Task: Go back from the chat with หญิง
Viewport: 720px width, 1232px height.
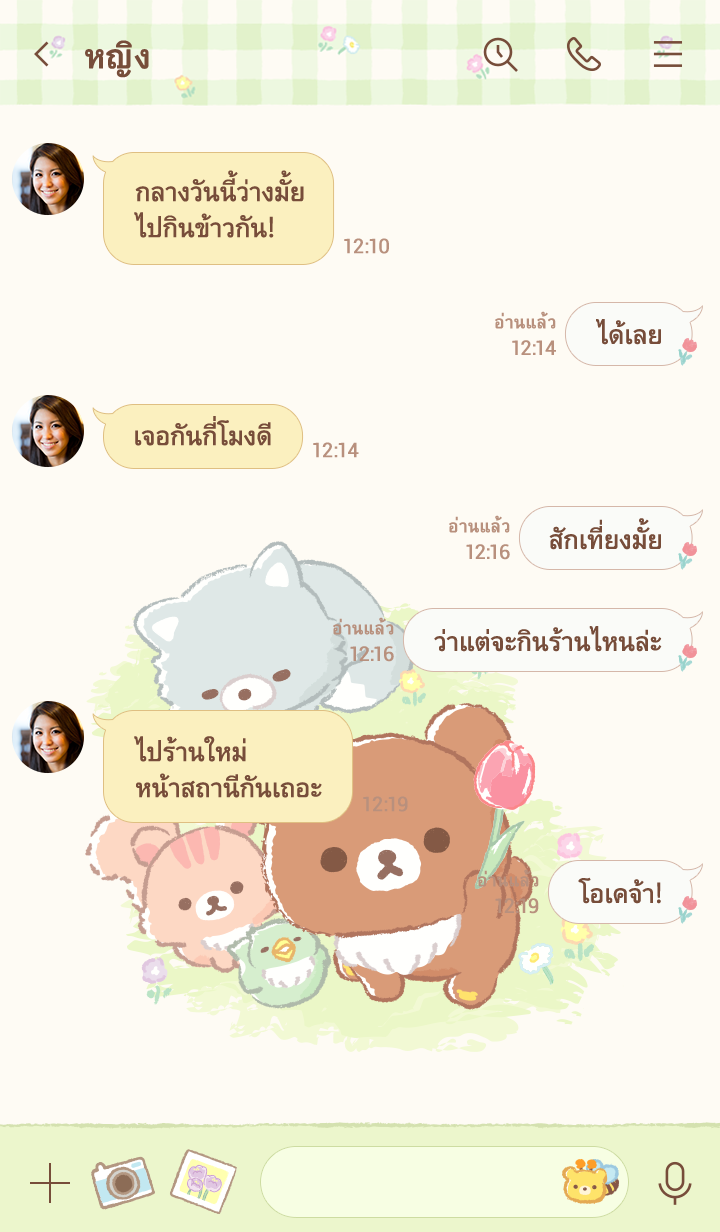Action: tap(42, 55)
